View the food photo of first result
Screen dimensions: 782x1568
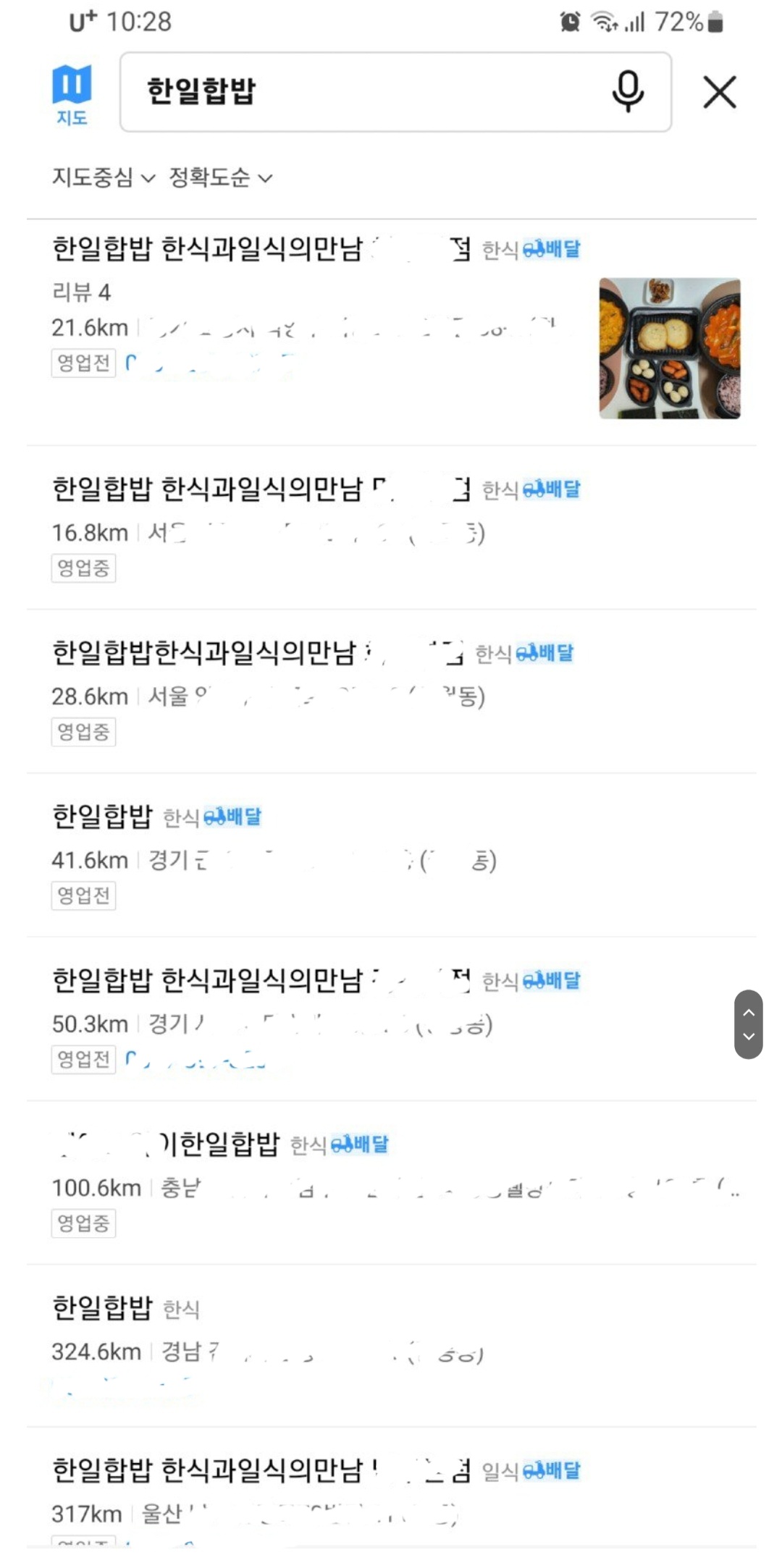[670, 348]
